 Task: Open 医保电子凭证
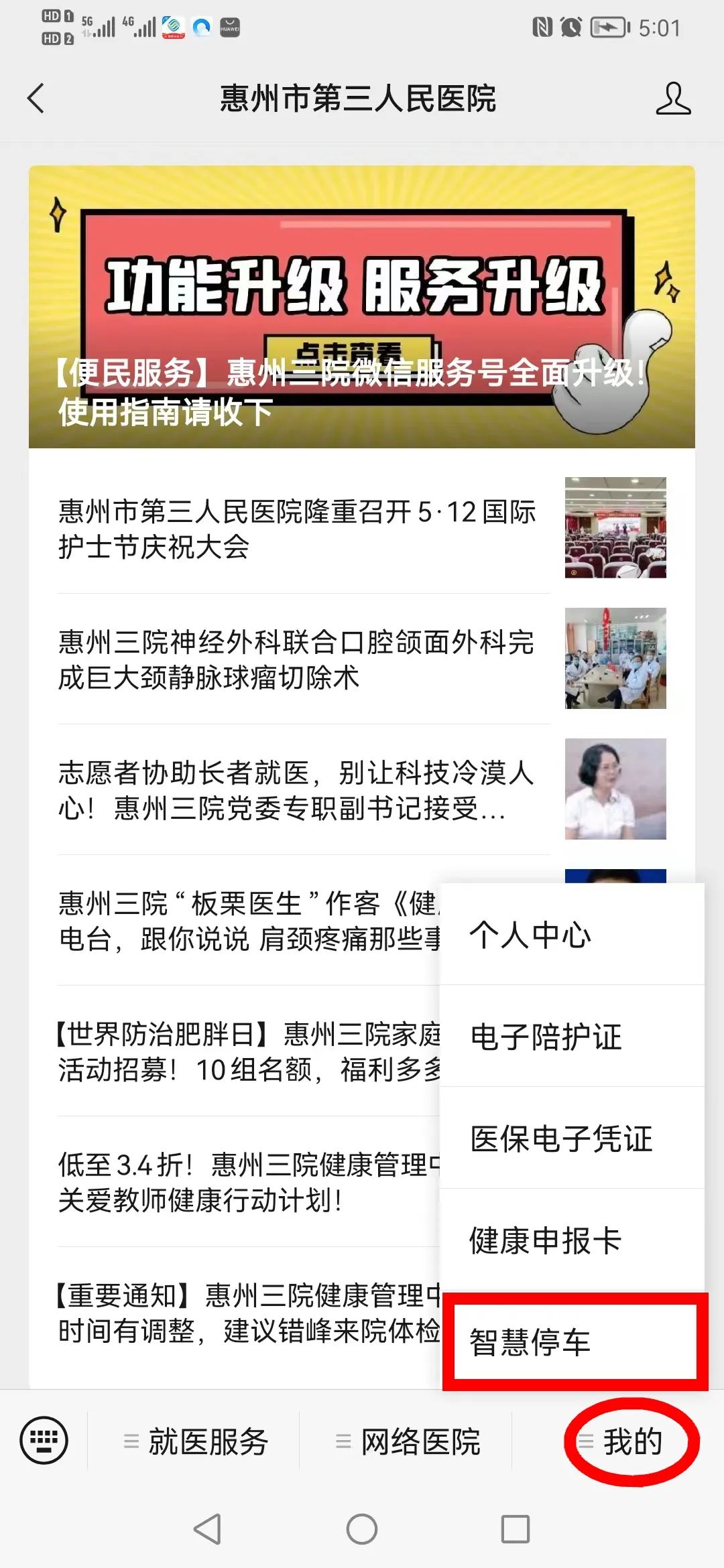[572, 1138]
